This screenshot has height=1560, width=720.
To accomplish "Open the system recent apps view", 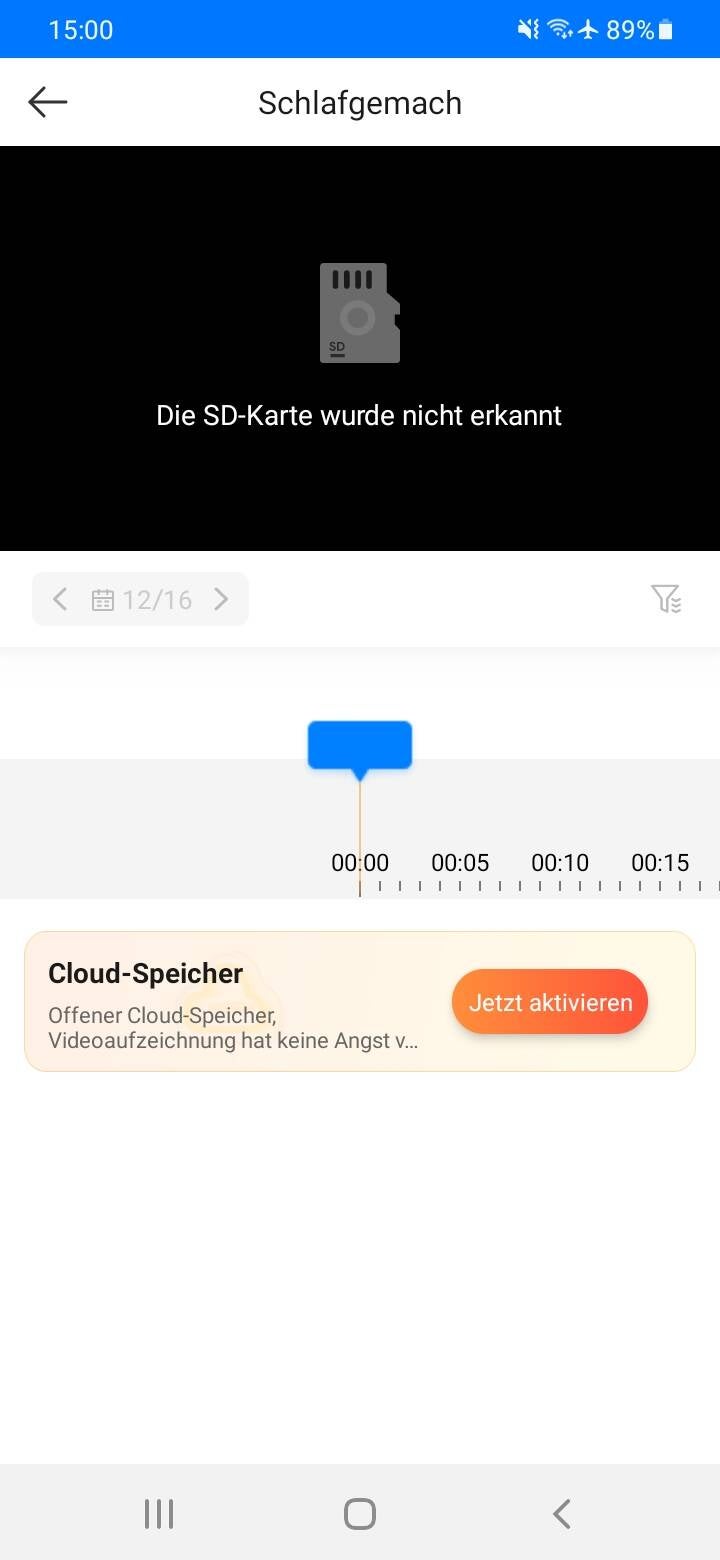I will tap(159, 1514).
